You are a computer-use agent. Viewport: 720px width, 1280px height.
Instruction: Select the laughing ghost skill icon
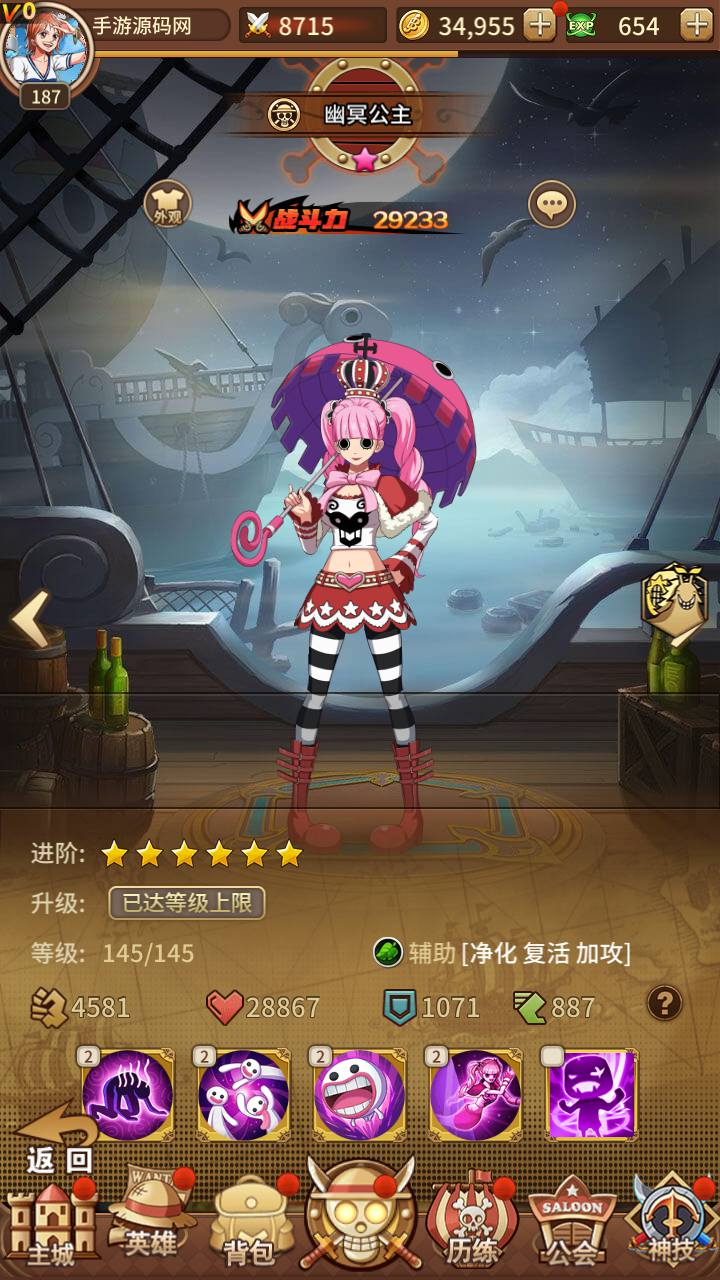pyautogui.click(x=360, y=1094)
